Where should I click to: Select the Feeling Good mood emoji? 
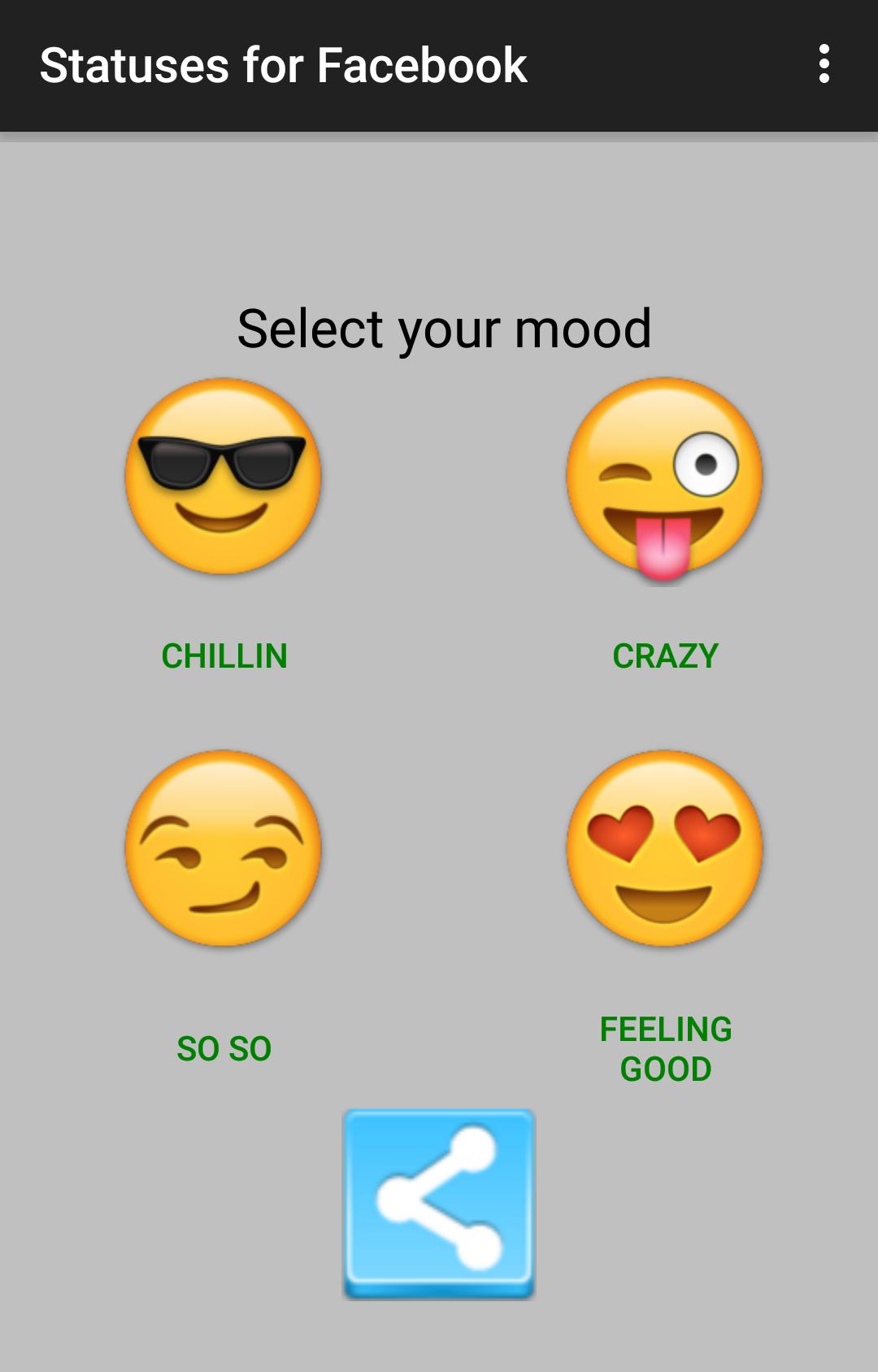click(x=665, y=848)
